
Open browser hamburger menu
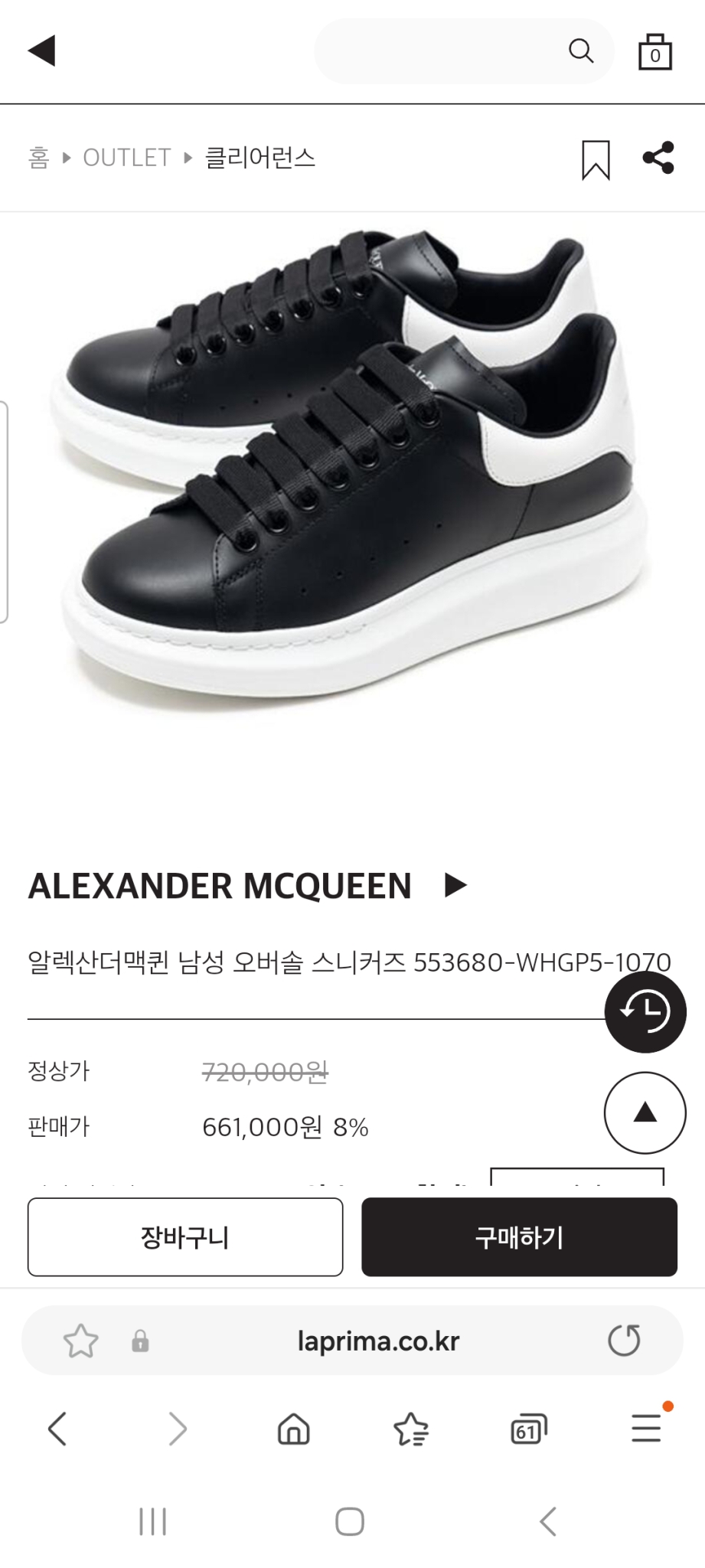click(646, 1429)
